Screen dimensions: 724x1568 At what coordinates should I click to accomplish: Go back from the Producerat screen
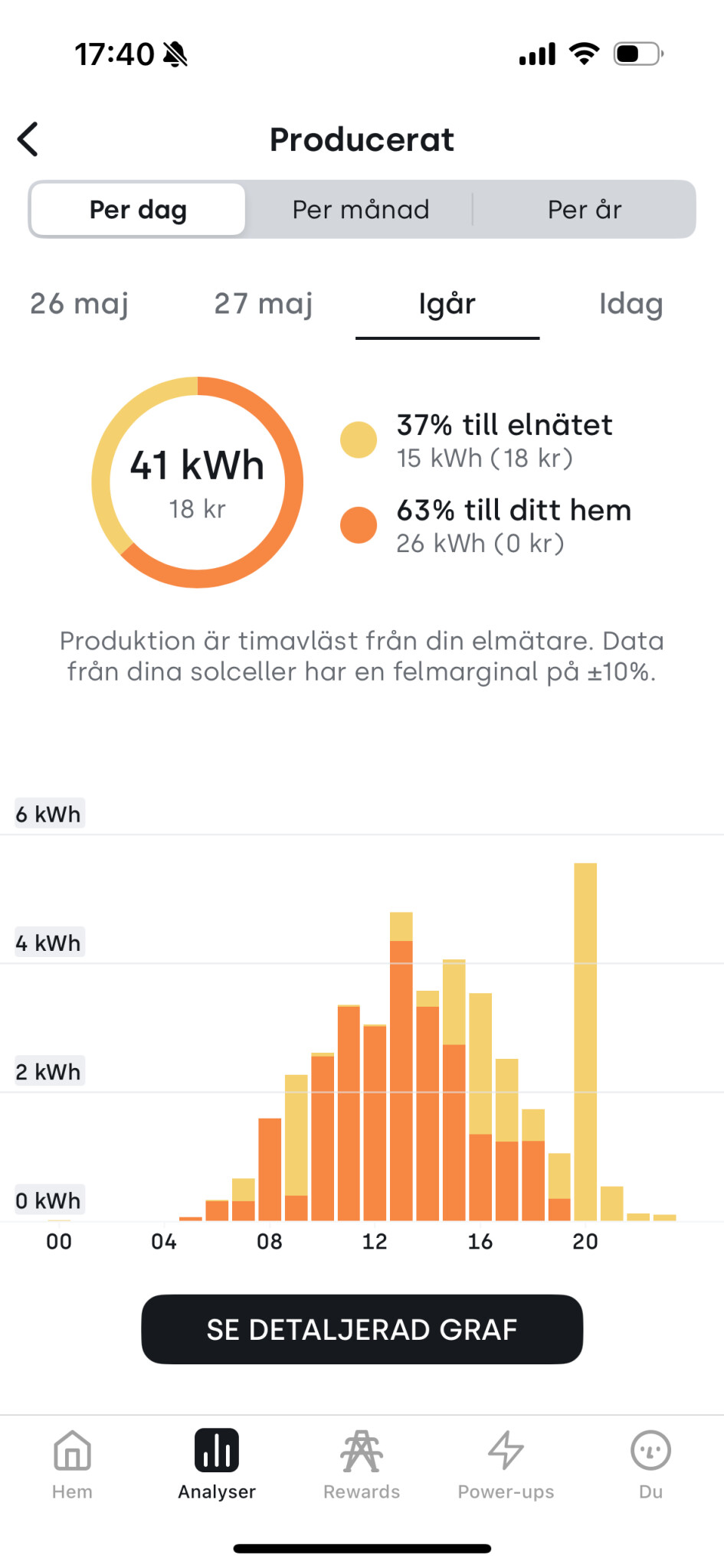pos(28,139)
